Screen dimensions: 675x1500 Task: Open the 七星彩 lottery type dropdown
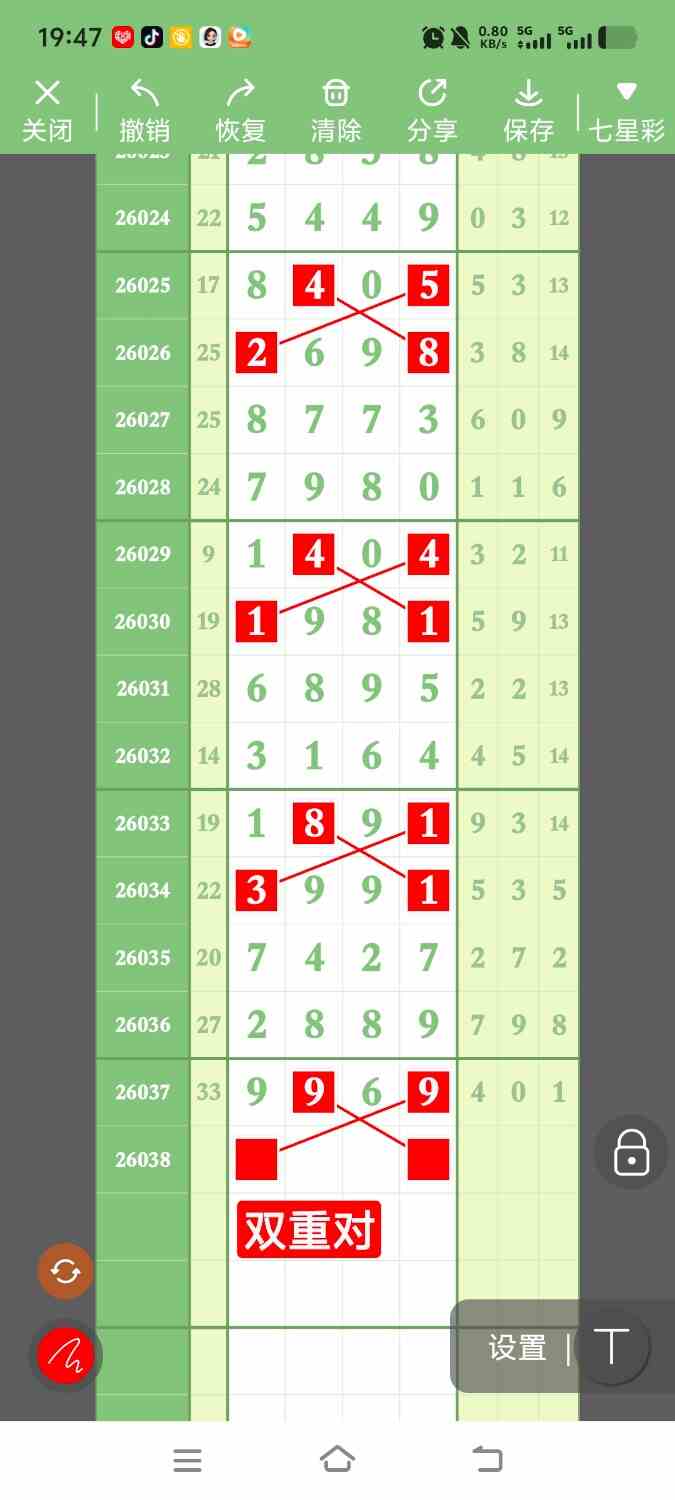[x=626, y=111]
